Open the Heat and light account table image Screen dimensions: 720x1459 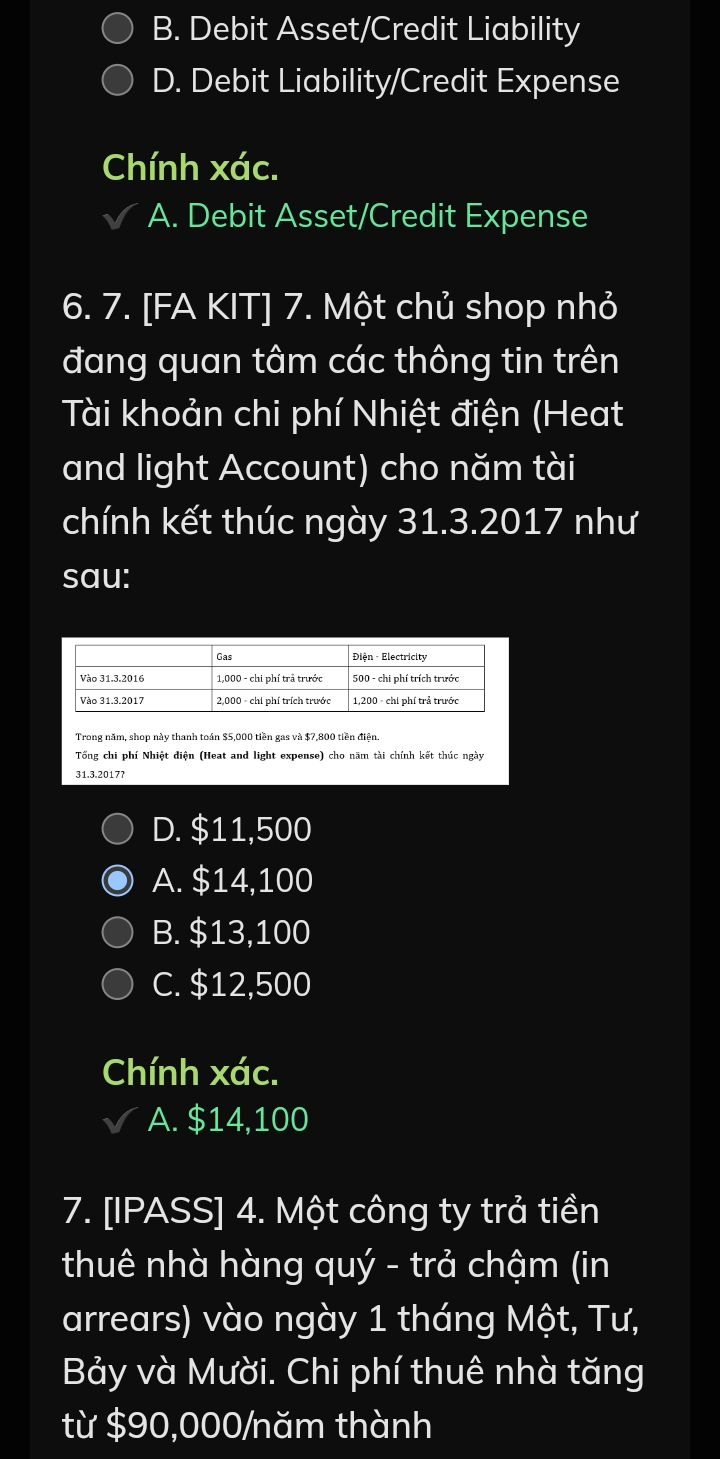(x=285, y=711)
